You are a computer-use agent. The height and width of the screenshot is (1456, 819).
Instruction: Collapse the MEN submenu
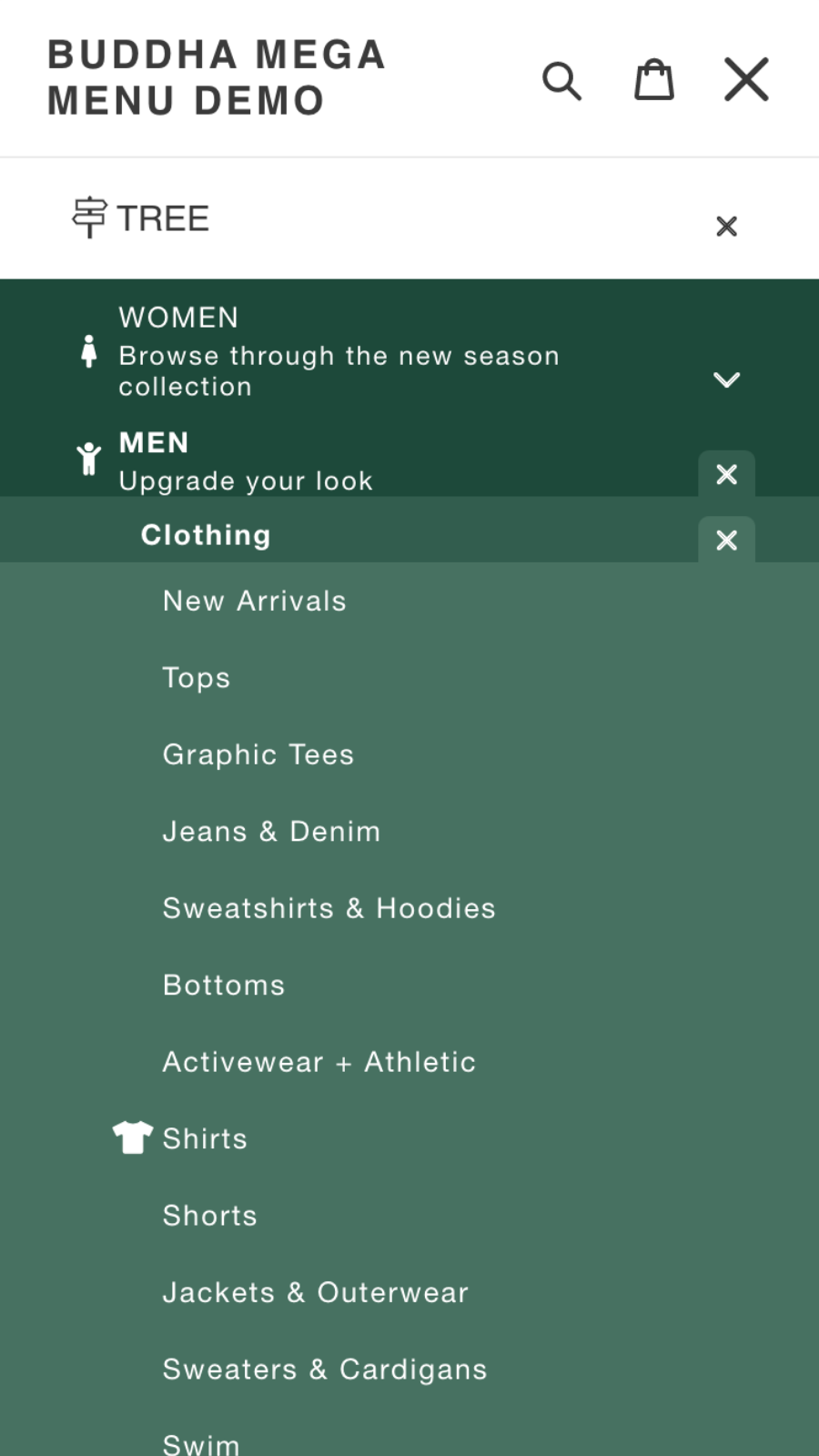pos(726,474)
